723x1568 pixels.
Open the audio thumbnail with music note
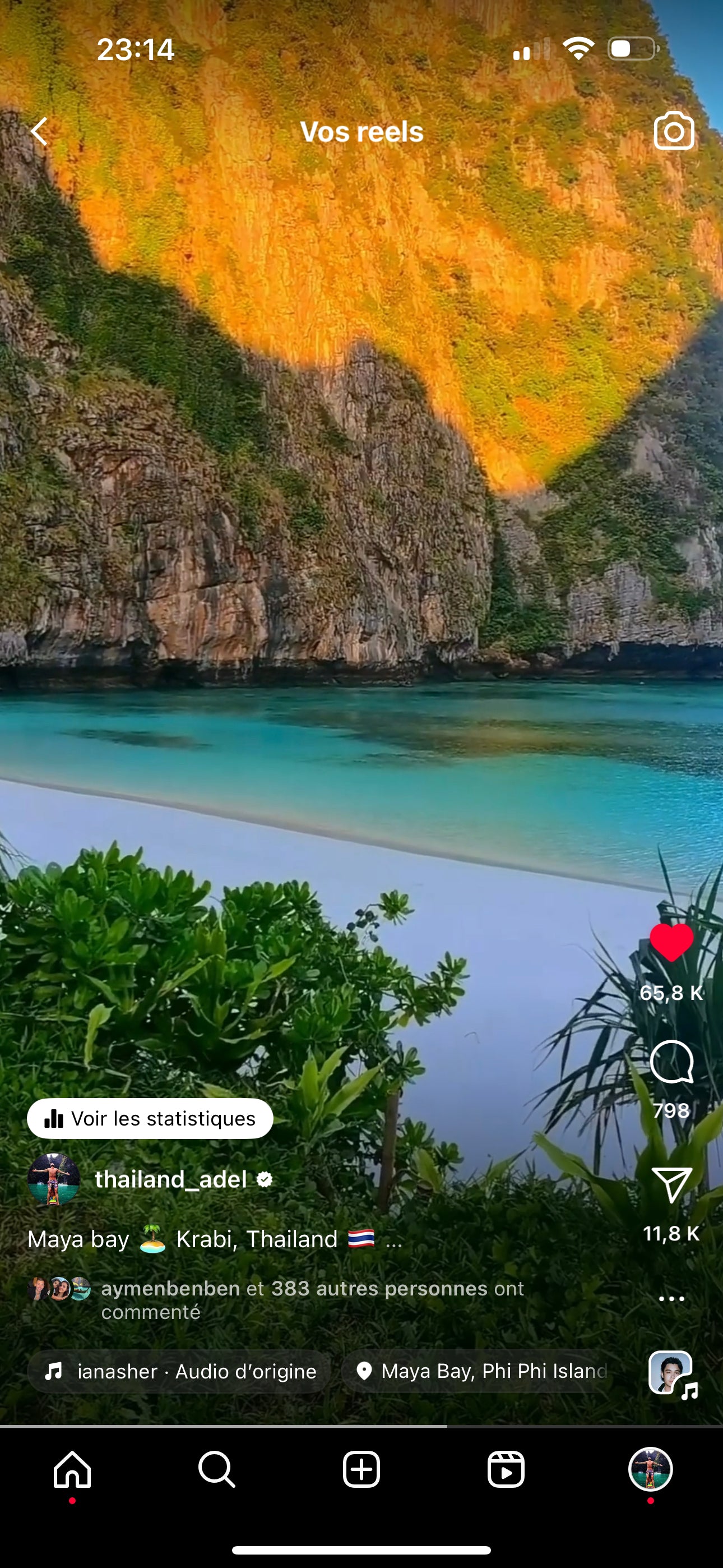pos(671,1373)
